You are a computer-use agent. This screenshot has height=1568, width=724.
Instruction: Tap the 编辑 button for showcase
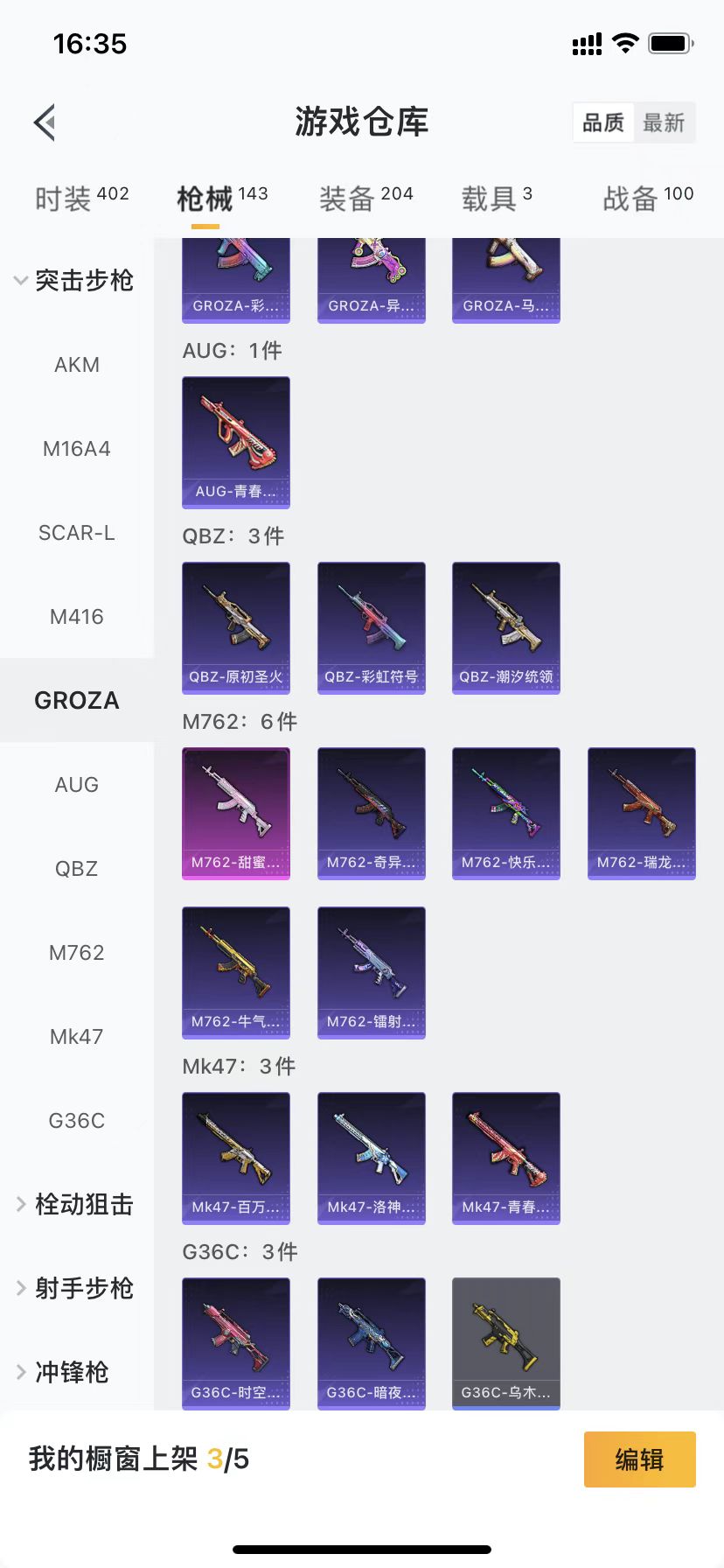pyautogui.click(x=639, y=1459)
